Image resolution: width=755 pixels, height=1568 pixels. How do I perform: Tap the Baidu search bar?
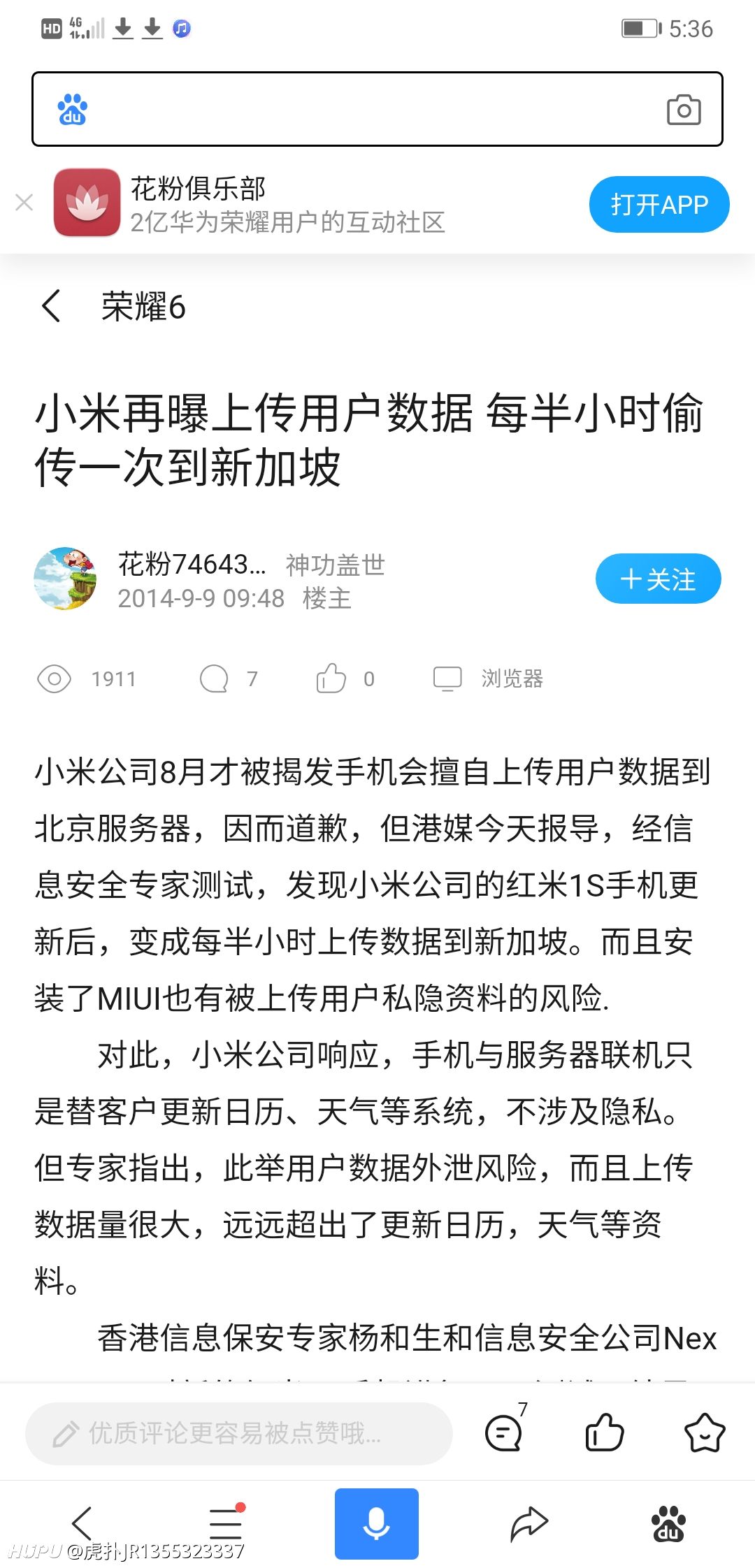(x=377, y=109)
